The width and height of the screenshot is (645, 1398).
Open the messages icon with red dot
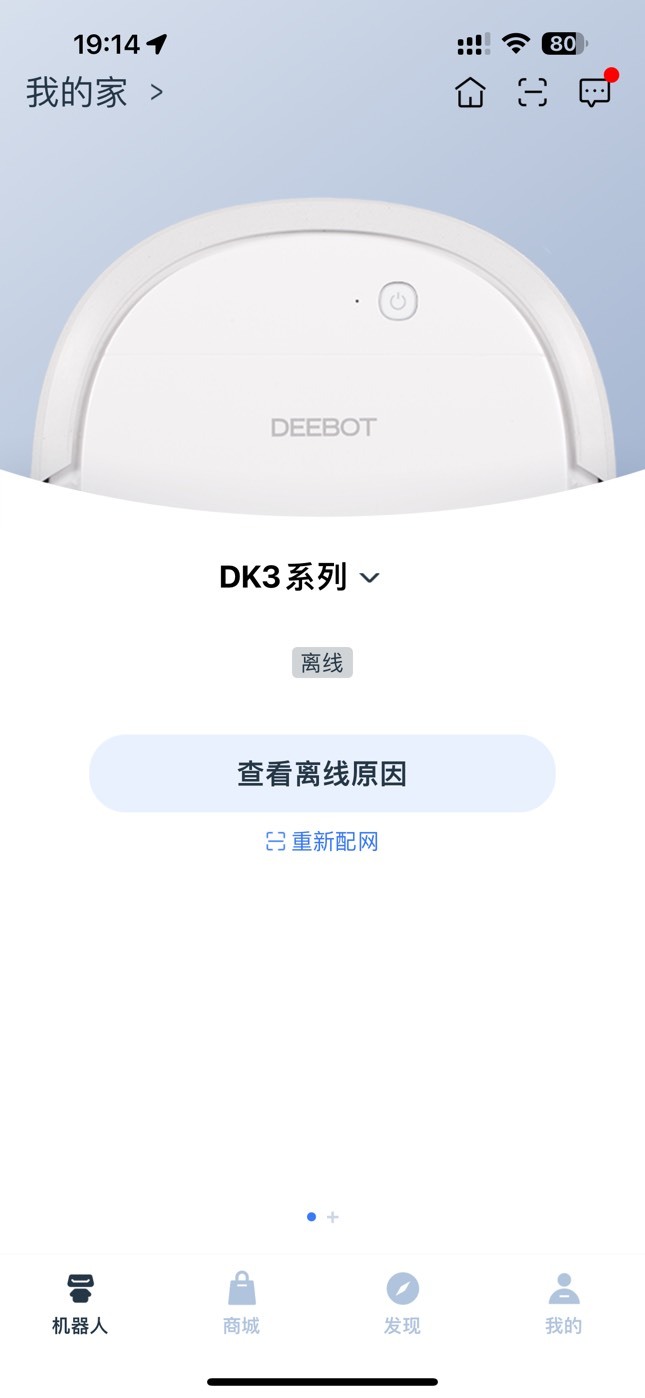595,91
